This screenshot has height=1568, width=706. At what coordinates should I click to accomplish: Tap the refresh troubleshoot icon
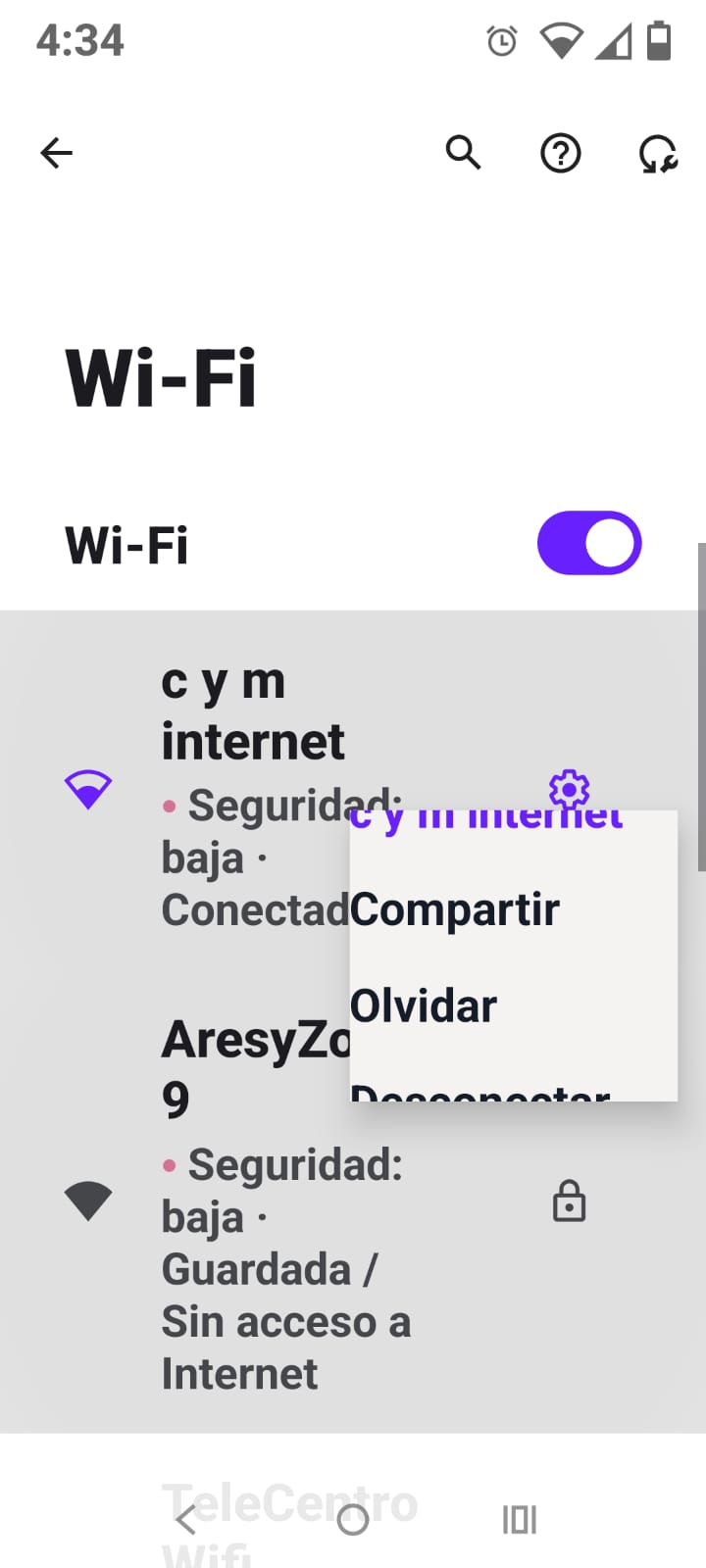click(658, 154)
